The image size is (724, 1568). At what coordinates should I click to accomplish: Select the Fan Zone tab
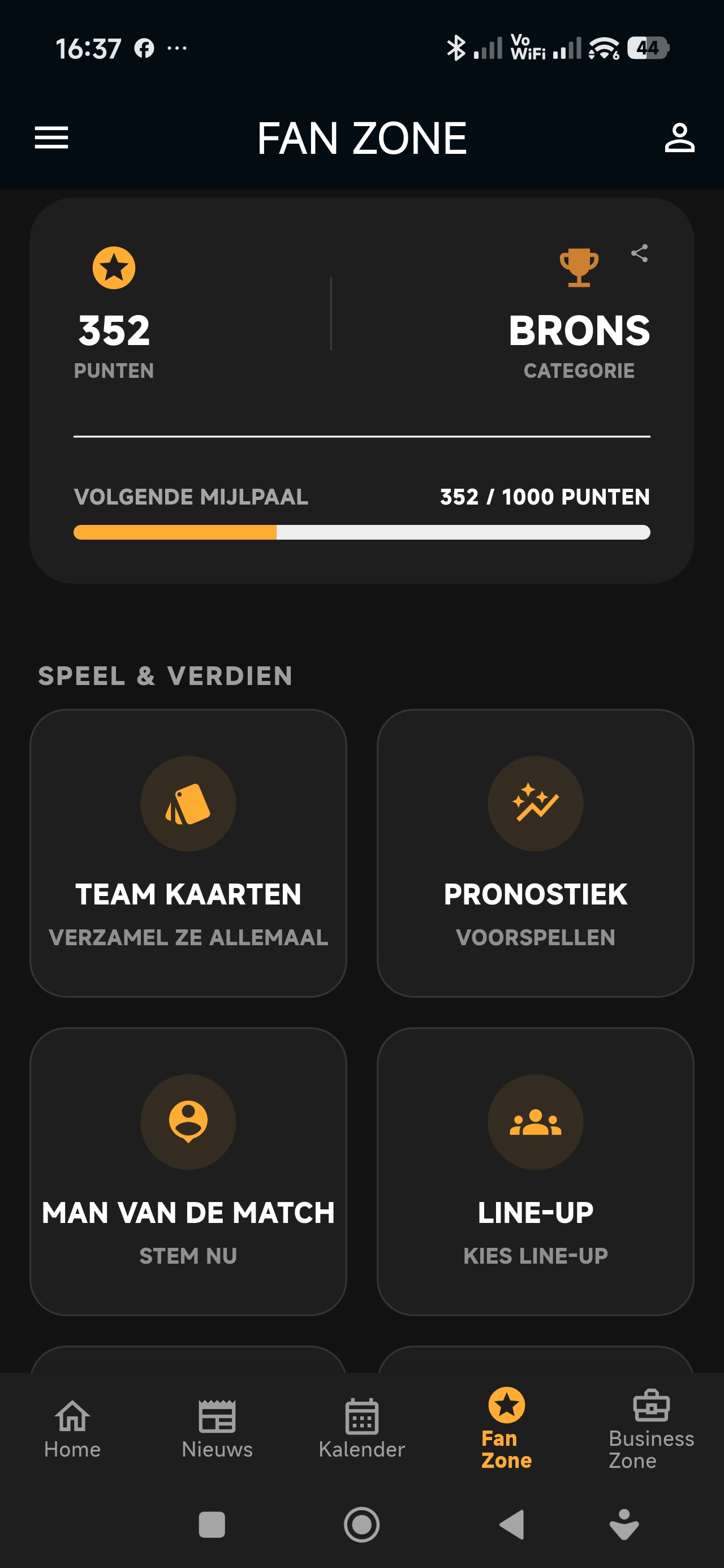(x=507, y=1429)
